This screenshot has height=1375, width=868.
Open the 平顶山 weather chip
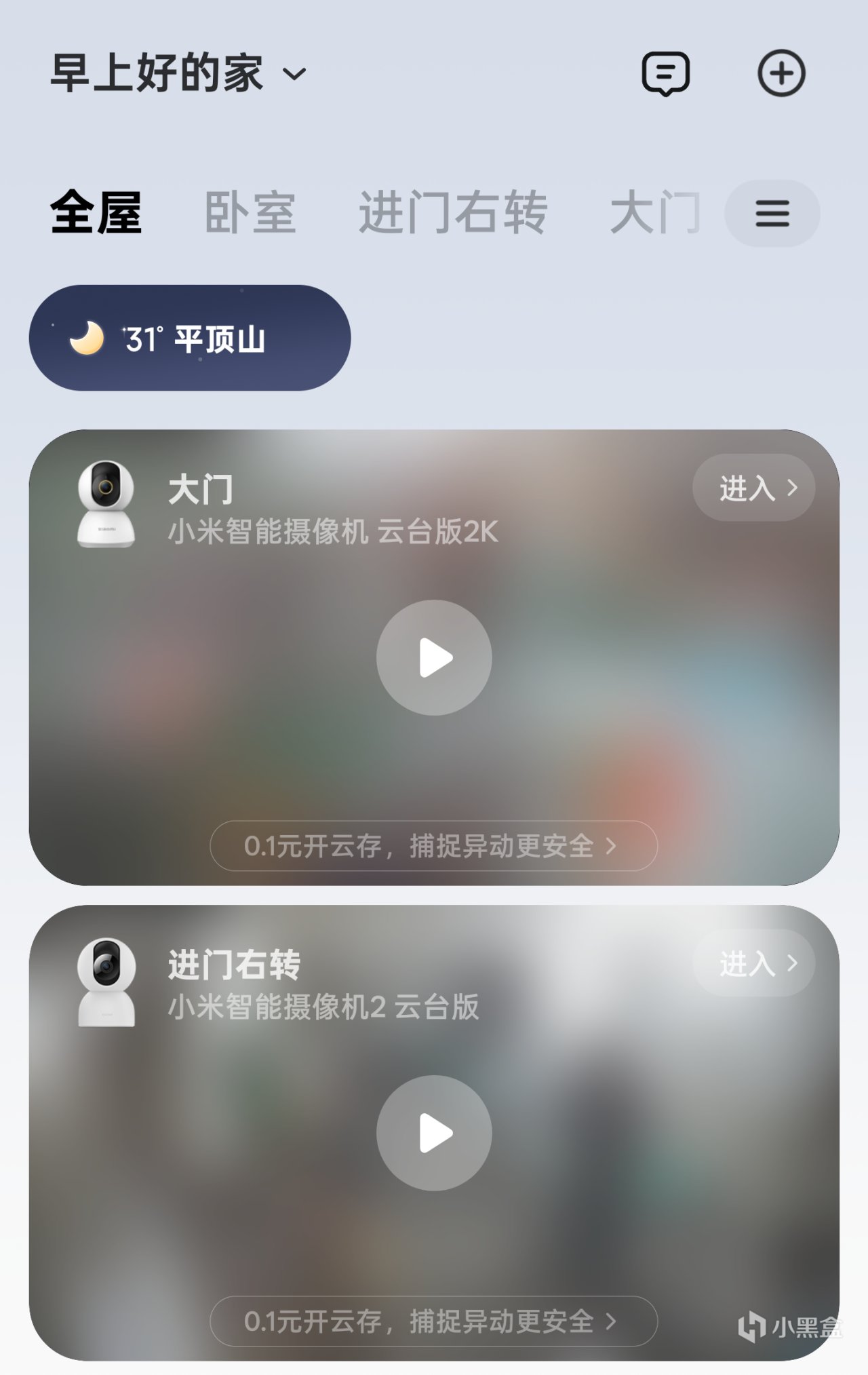click(190, 338)
